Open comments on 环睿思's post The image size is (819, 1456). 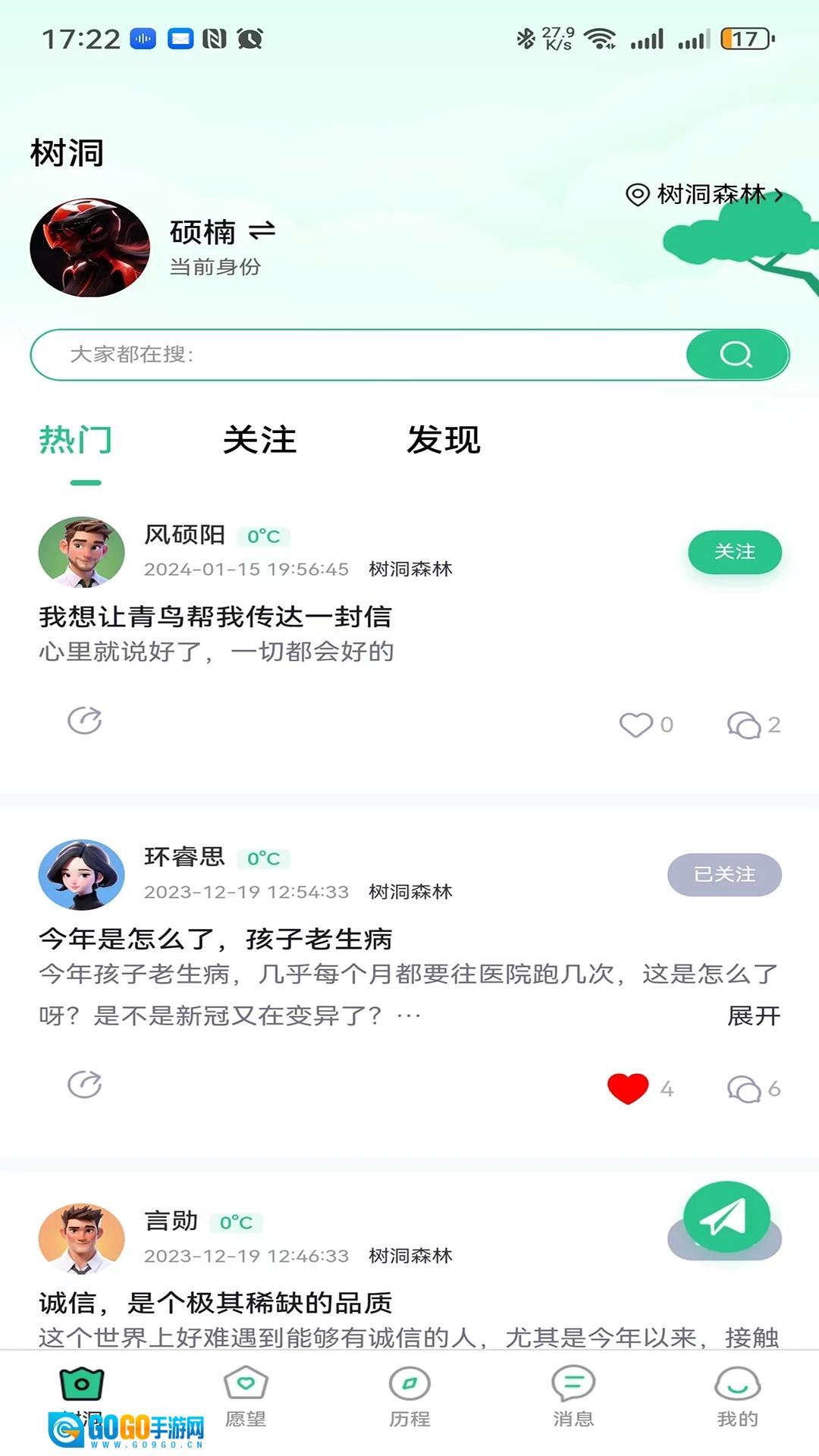point(745,1089)
